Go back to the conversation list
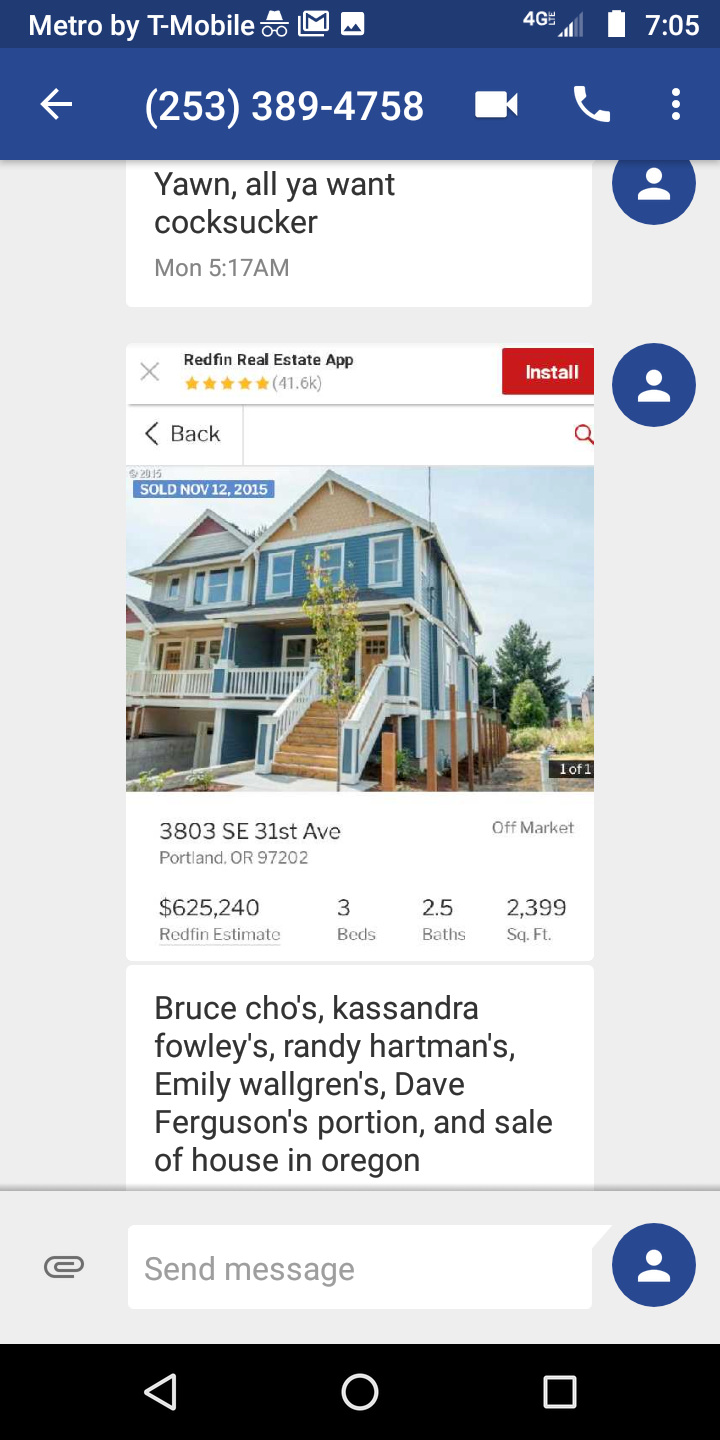The image size is (720, 1440). point(57,104)
